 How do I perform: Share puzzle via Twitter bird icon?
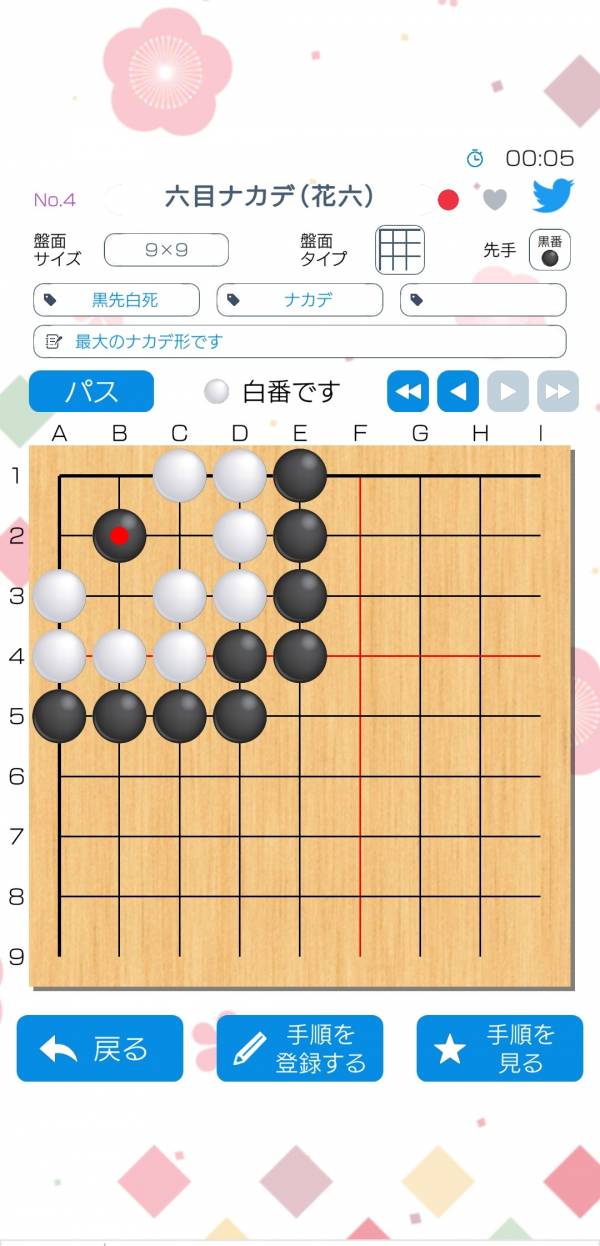(x=552, y=197)
